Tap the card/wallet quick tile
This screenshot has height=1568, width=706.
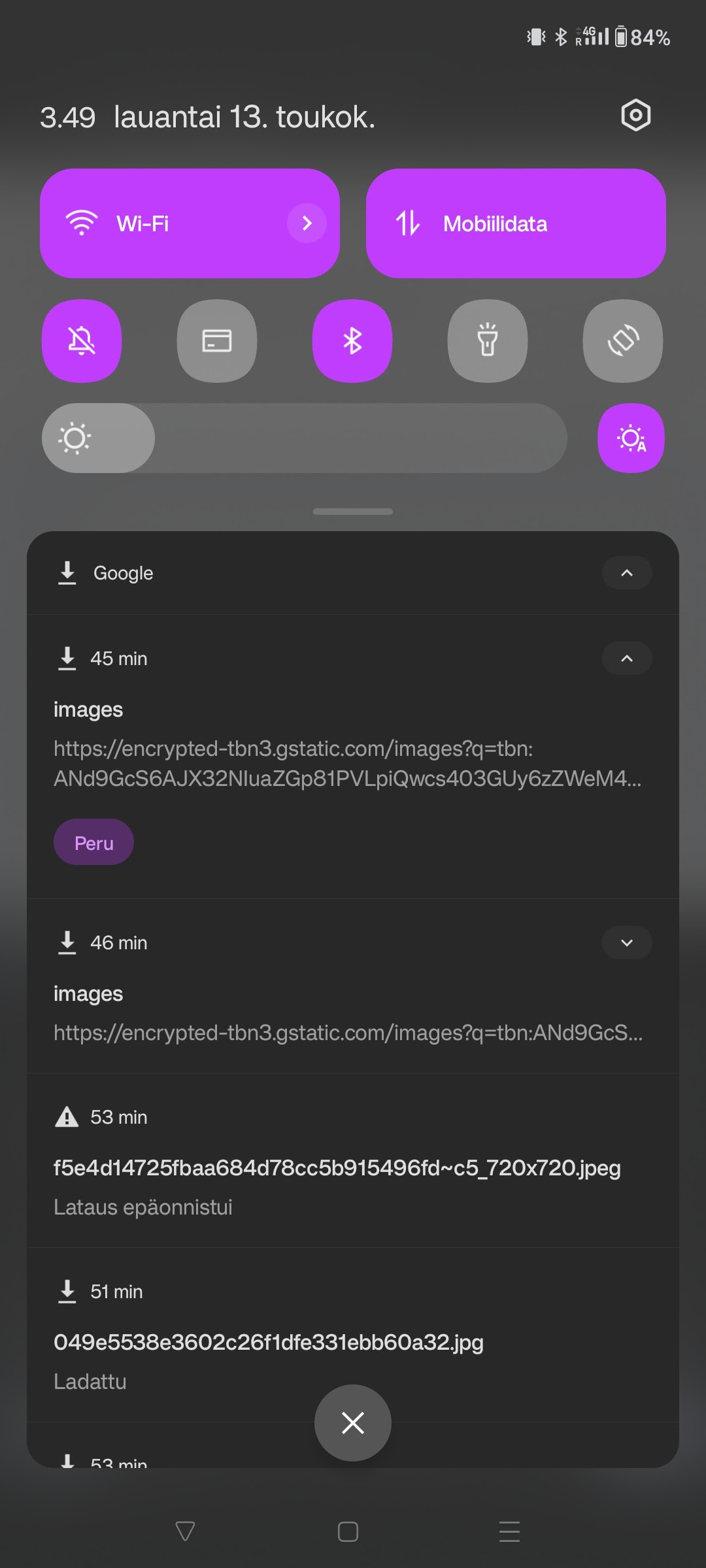216,341
